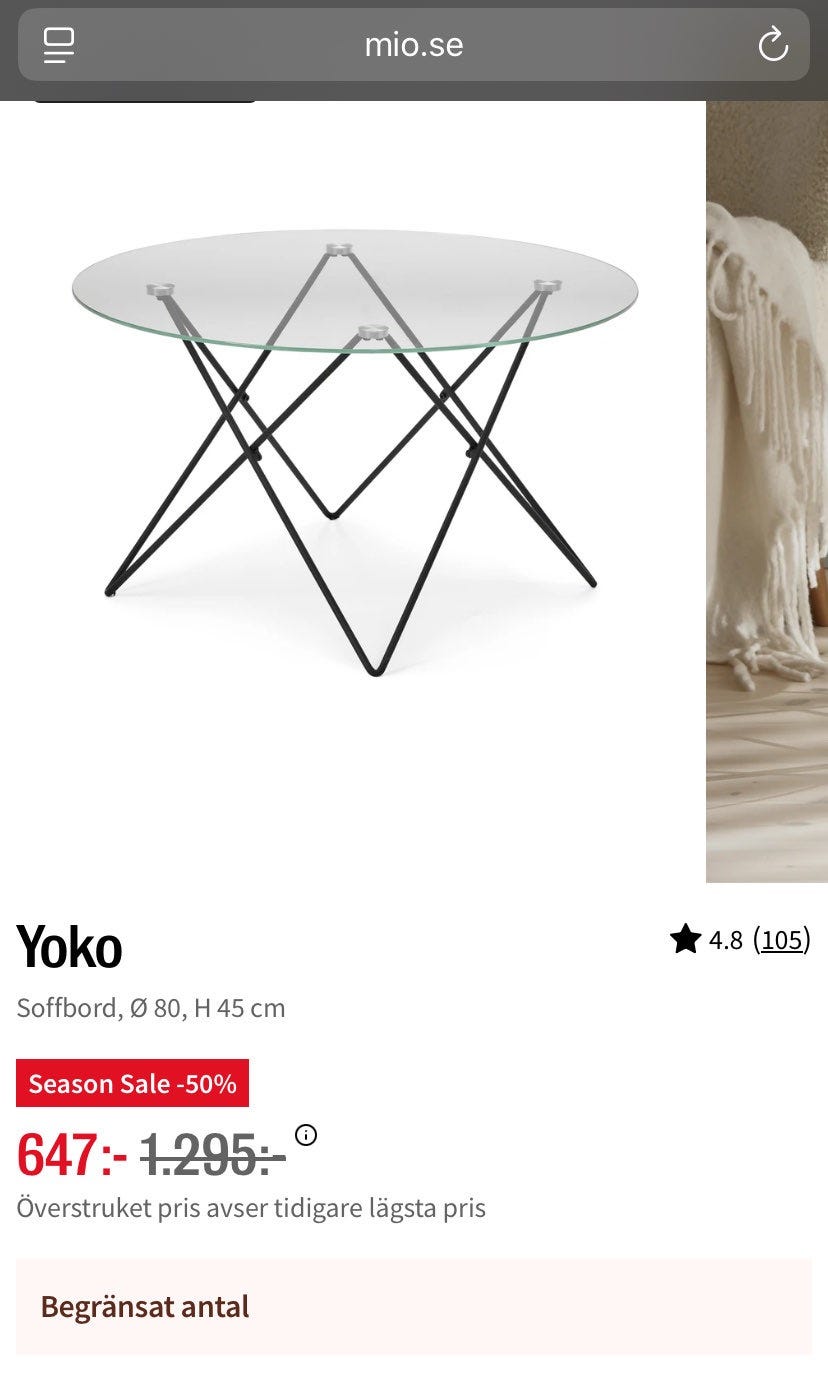Reload the mio.se page
Screen dimensions: 828x1384
(772, 45)
